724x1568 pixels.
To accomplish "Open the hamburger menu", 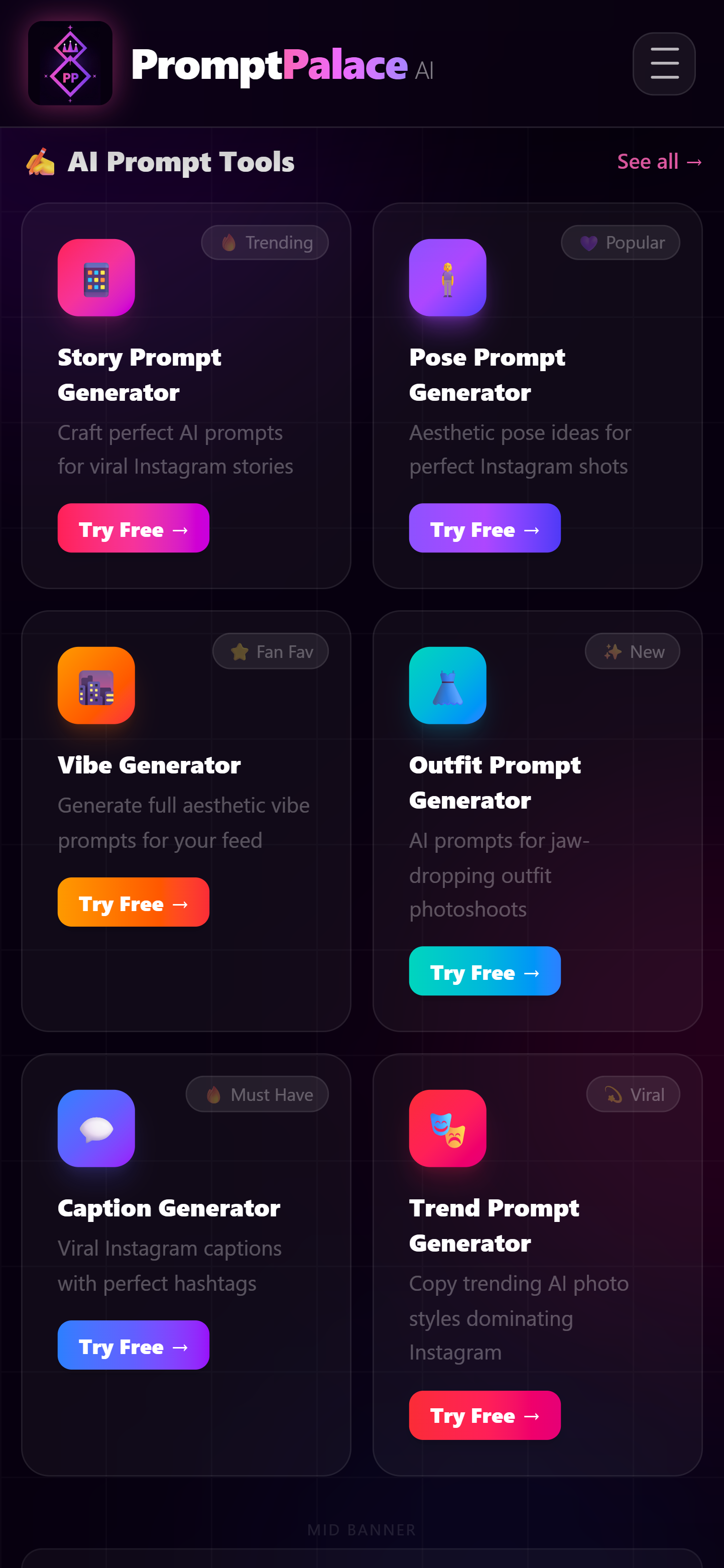I will 664,64.
